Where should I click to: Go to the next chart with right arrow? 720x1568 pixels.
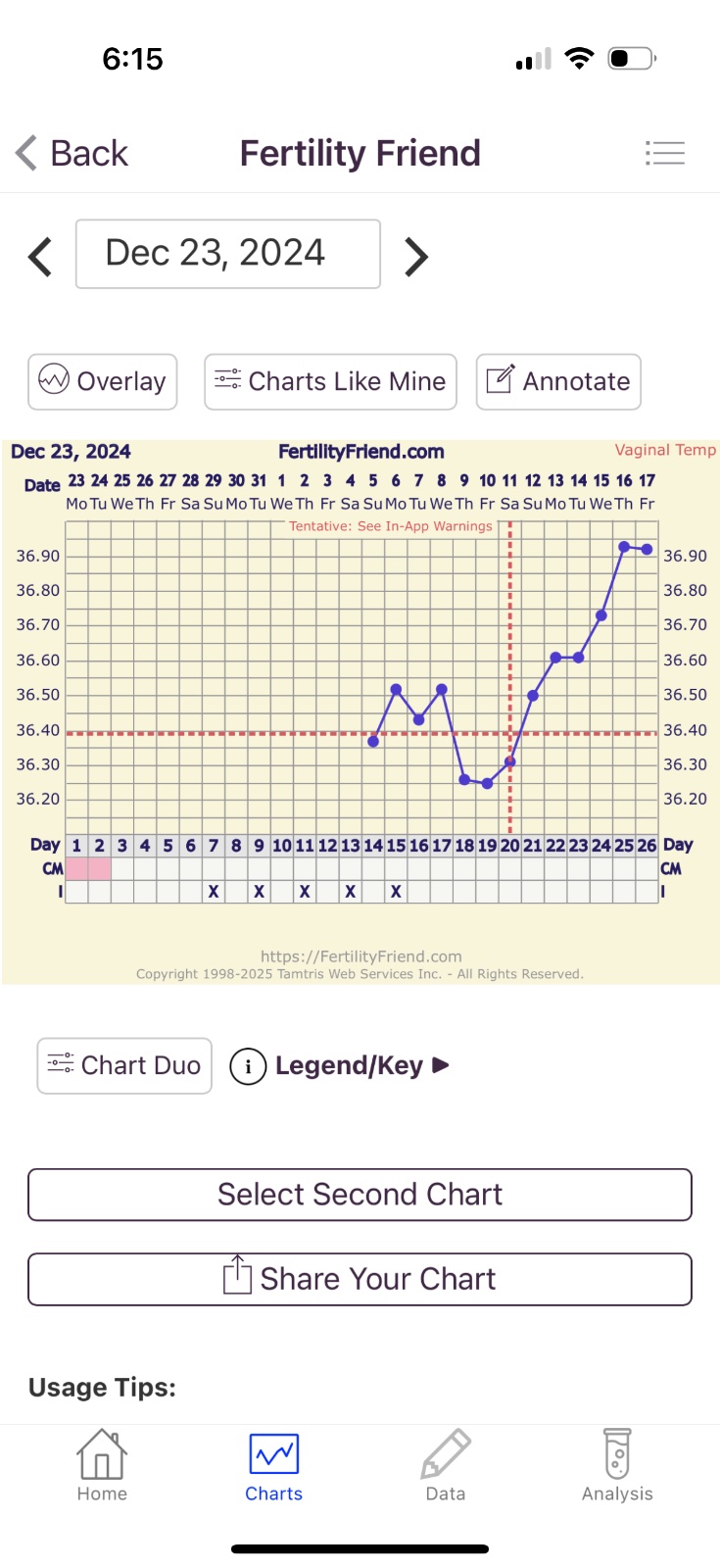(x=416, y=257)
